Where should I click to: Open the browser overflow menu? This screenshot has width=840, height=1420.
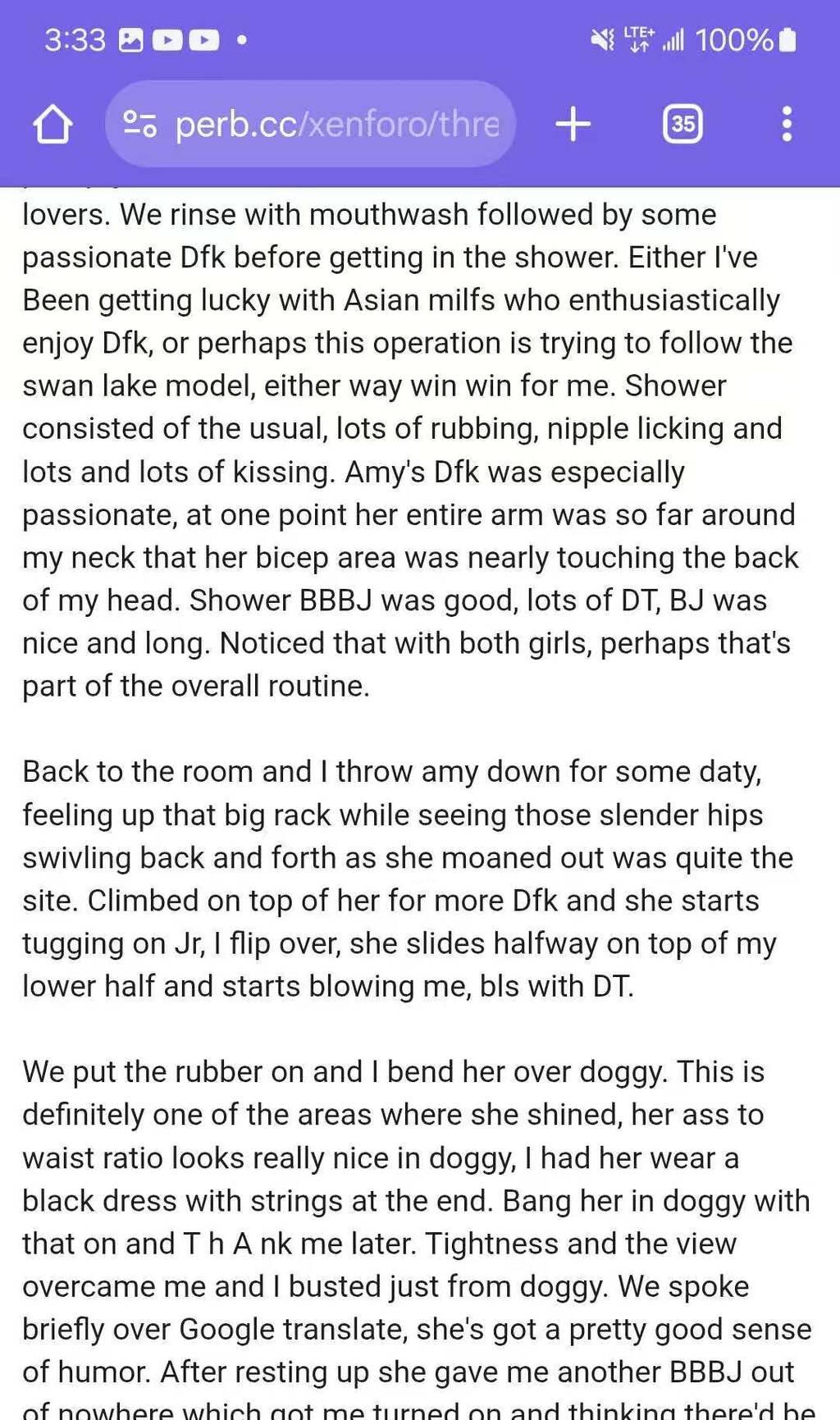point(786,125)
